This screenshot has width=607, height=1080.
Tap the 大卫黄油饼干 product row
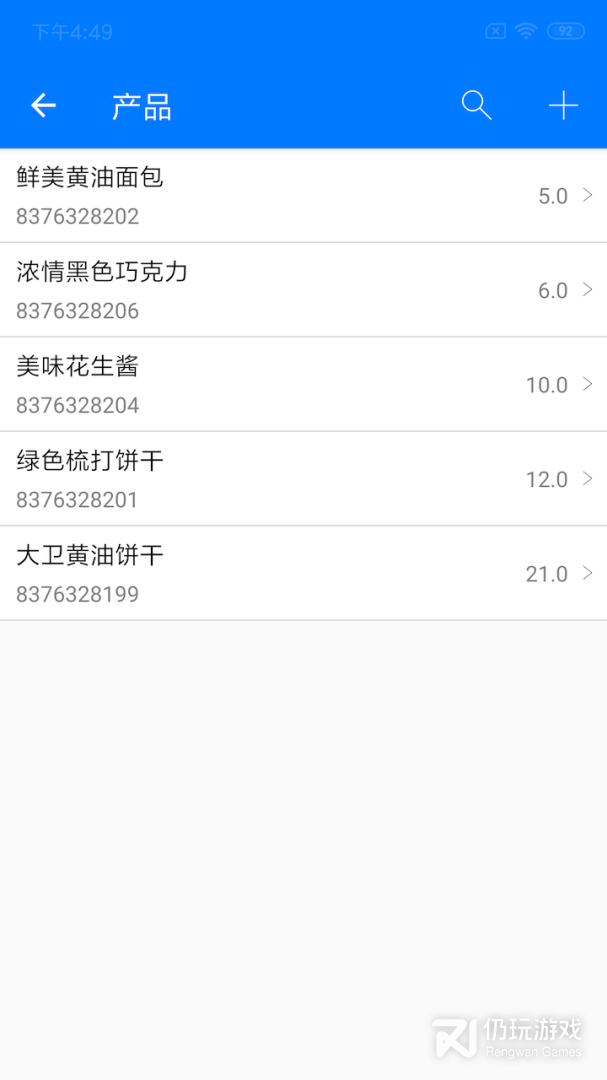[303, 574]
